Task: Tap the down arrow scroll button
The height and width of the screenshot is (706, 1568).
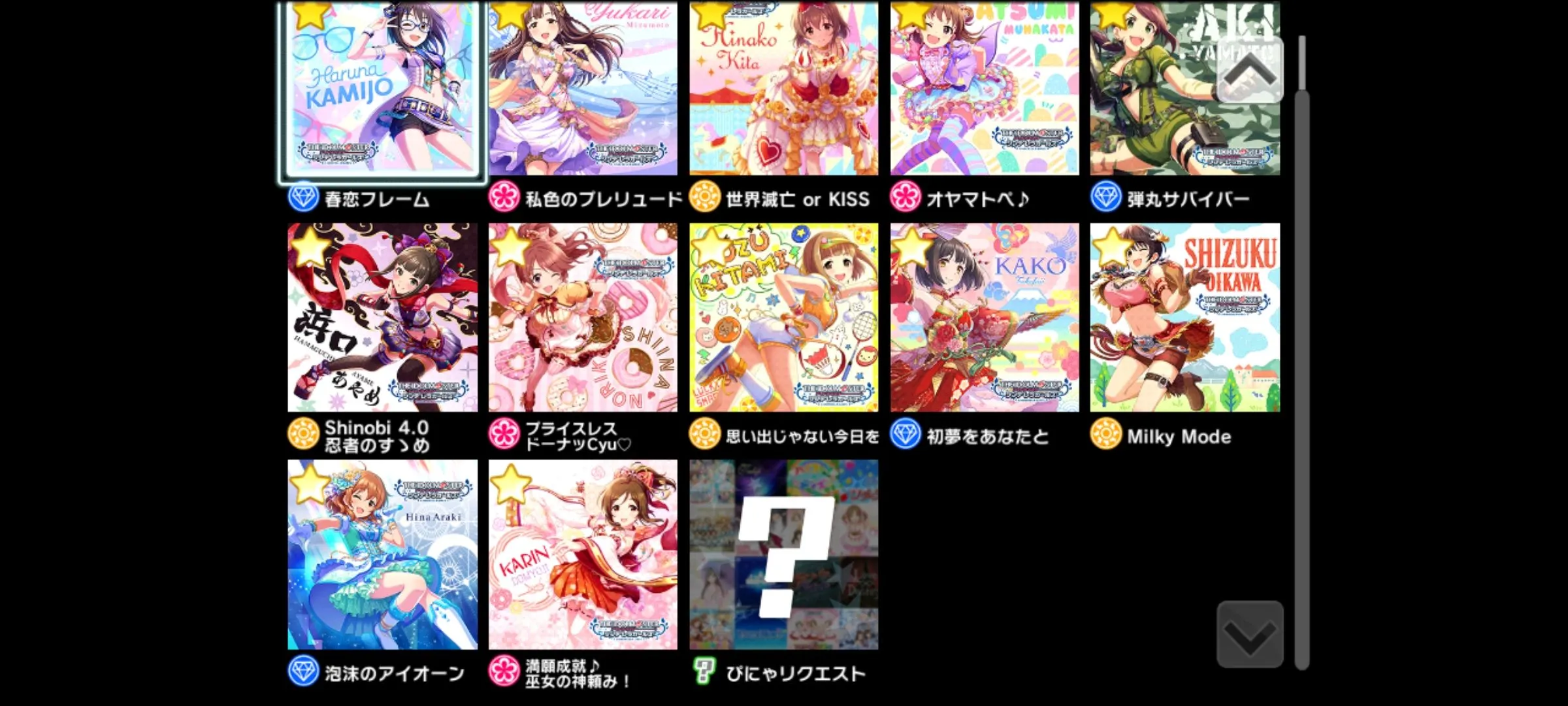Action: [x=1249, y=634]
